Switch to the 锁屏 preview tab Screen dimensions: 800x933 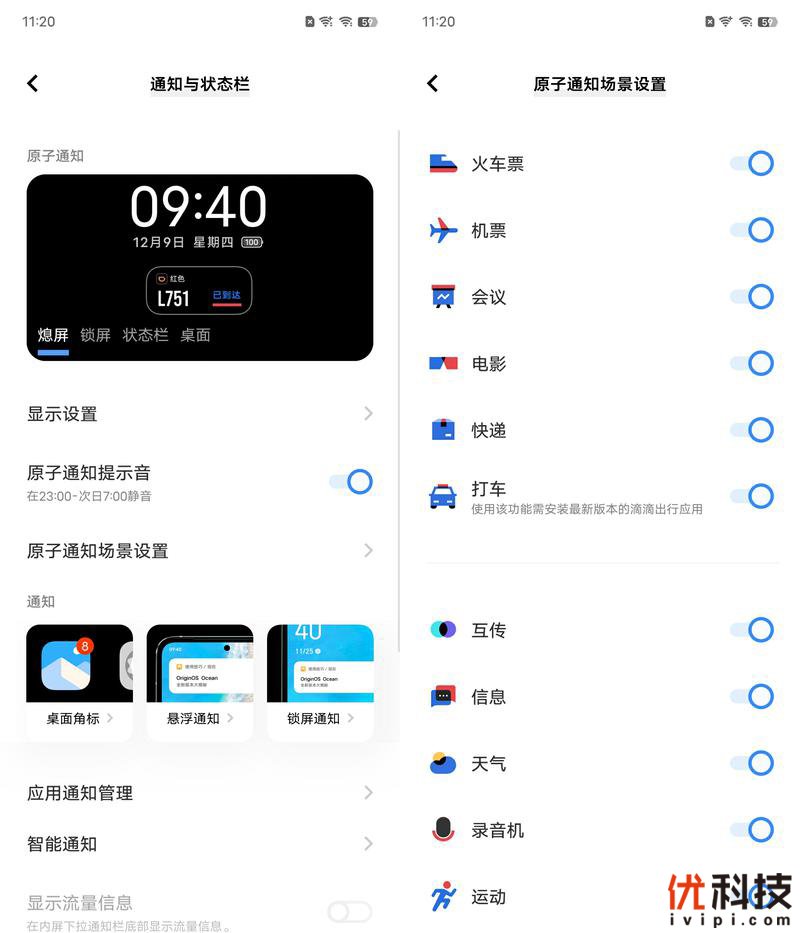point(95,335)
